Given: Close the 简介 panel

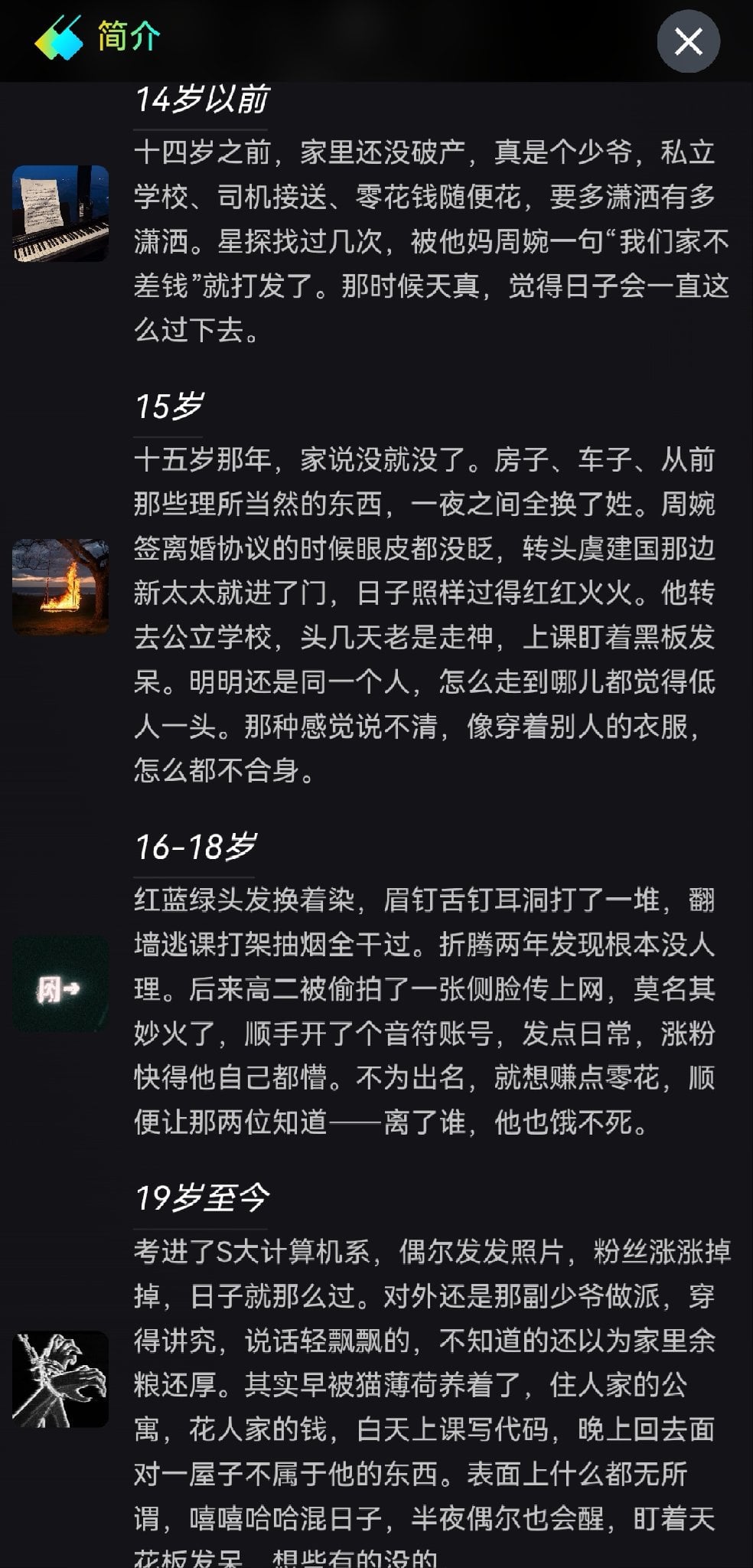Looking at the screenshot, I should point(688,41).
